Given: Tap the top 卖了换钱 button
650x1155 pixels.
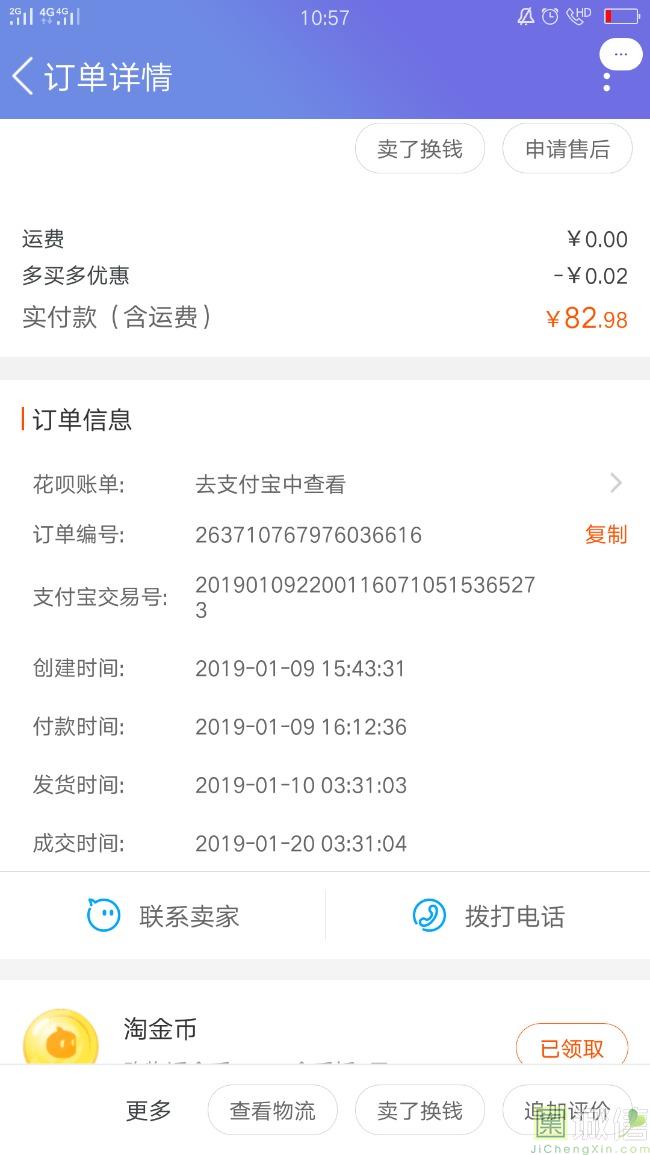Looking at the screenshot, I should (x=420, y=149).
